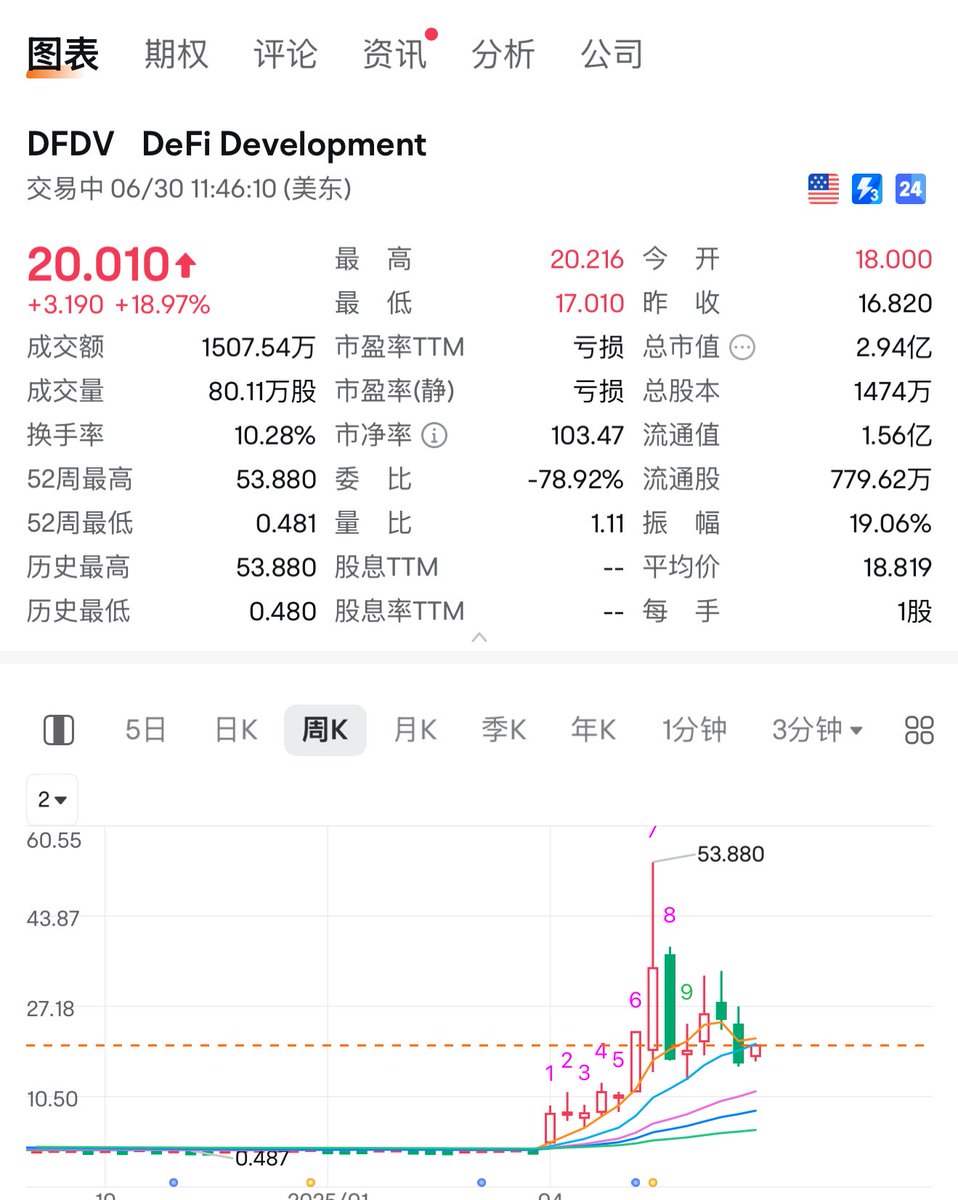Toggle the chart split-view icon
The width and height of the screenshot is (958, 1200).
pyautogui.click(x=59, y=730)
